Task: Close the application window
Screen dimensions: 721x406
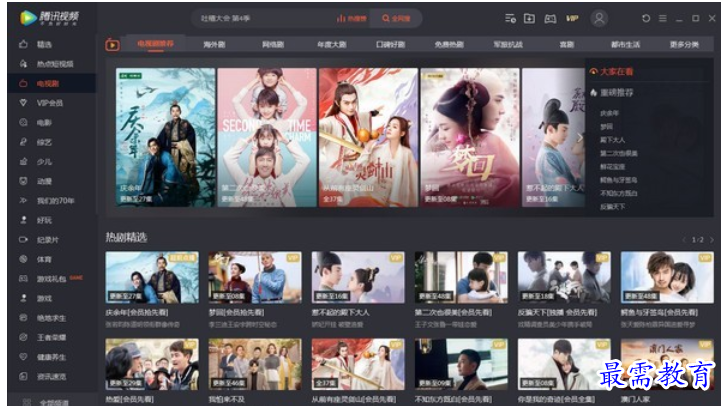Action: [x=711, y=18]
